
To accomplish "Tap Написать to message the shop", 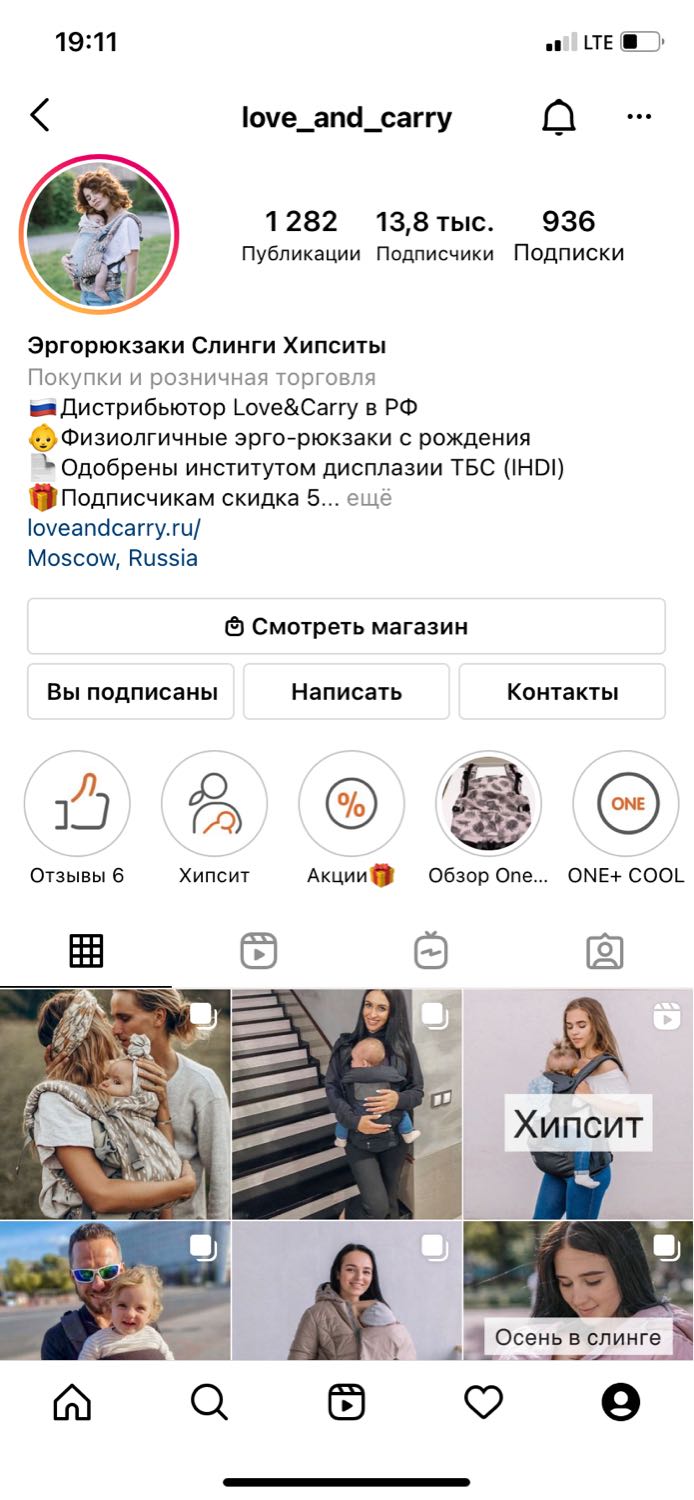I will tap(346, 691).
